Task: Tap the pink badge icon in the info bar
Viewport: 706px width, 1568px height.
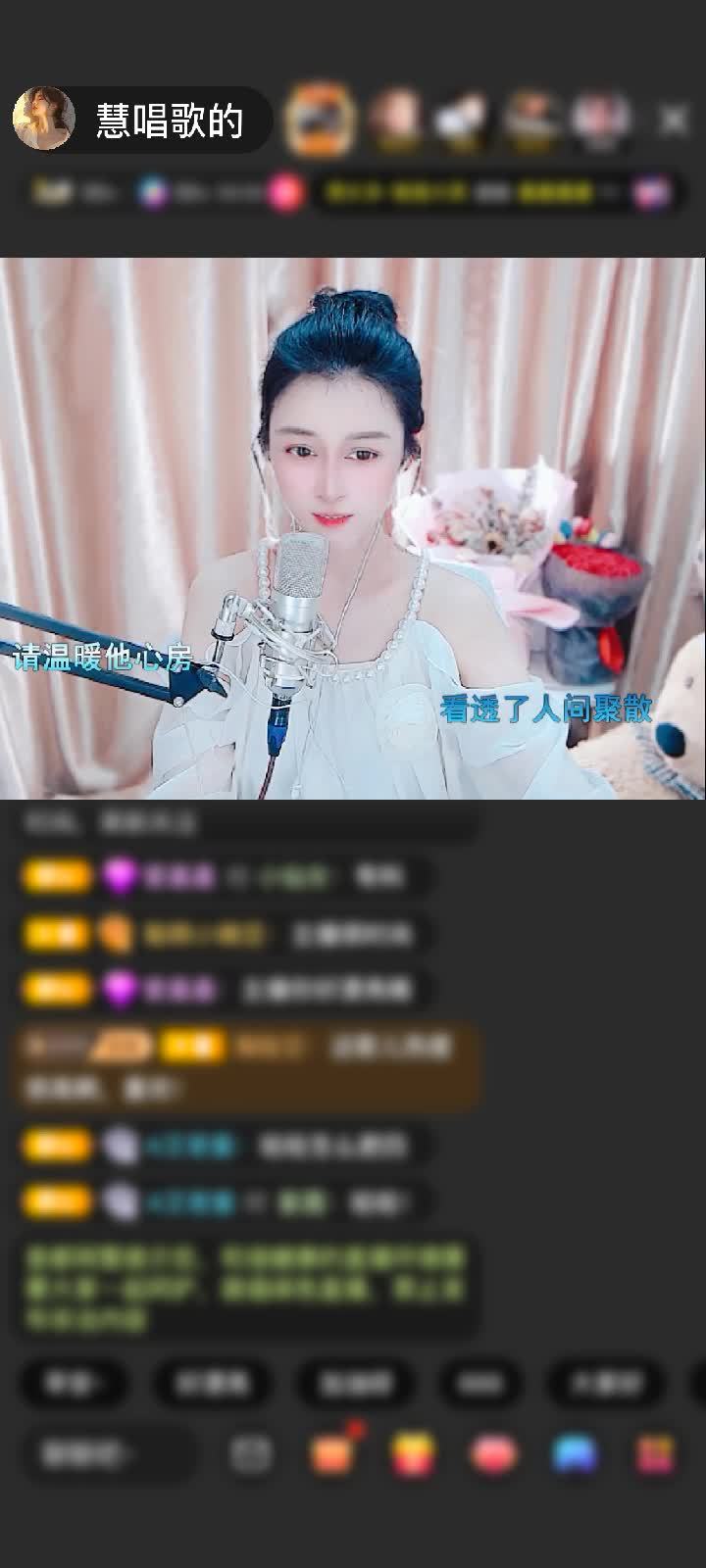Action: click(284, 192)
